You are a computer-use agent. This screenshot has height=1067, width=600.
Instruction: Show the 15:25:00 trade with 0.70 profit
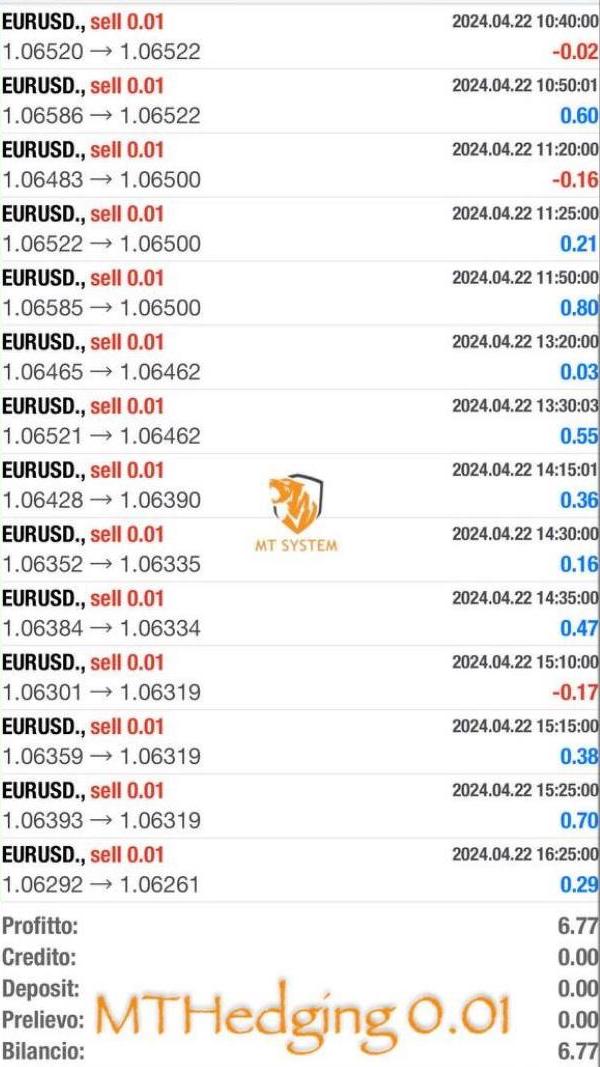(300, 804)
